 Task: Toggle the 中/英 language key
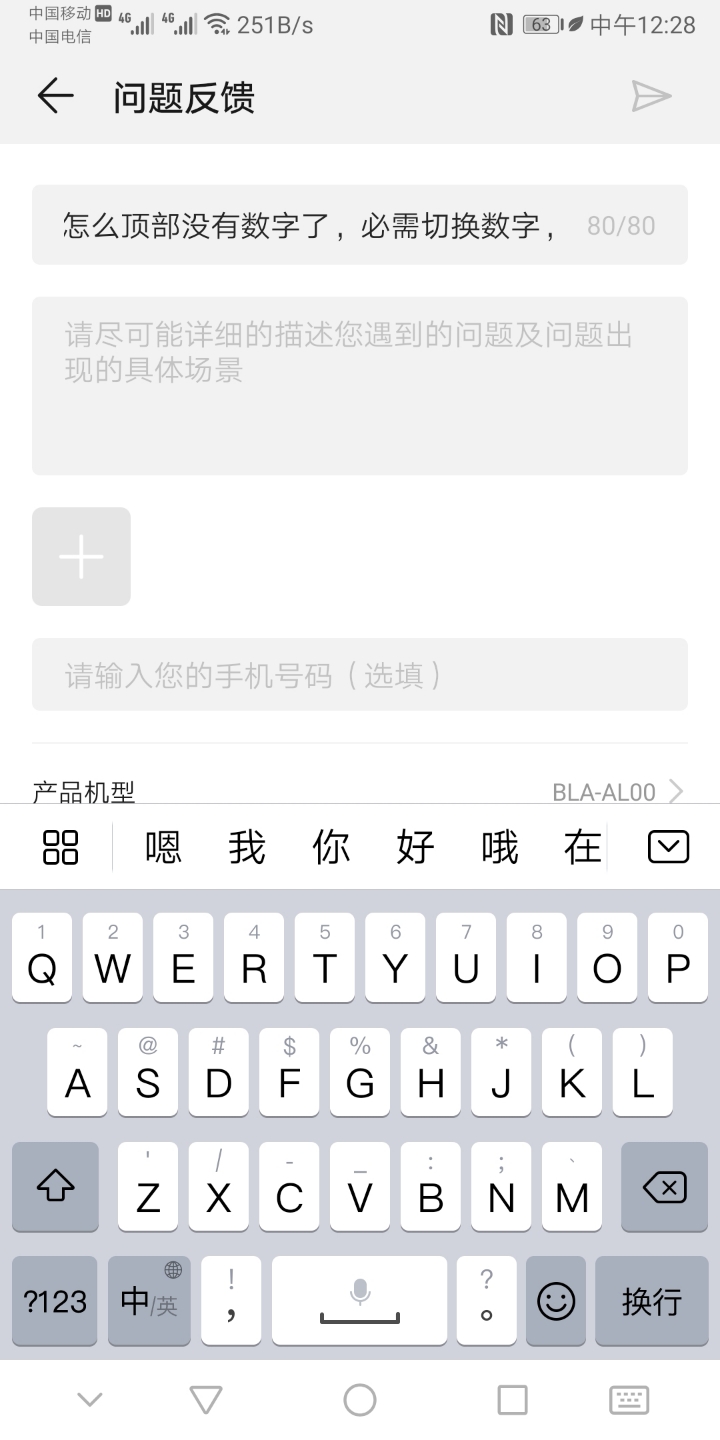pos(149,1301)
